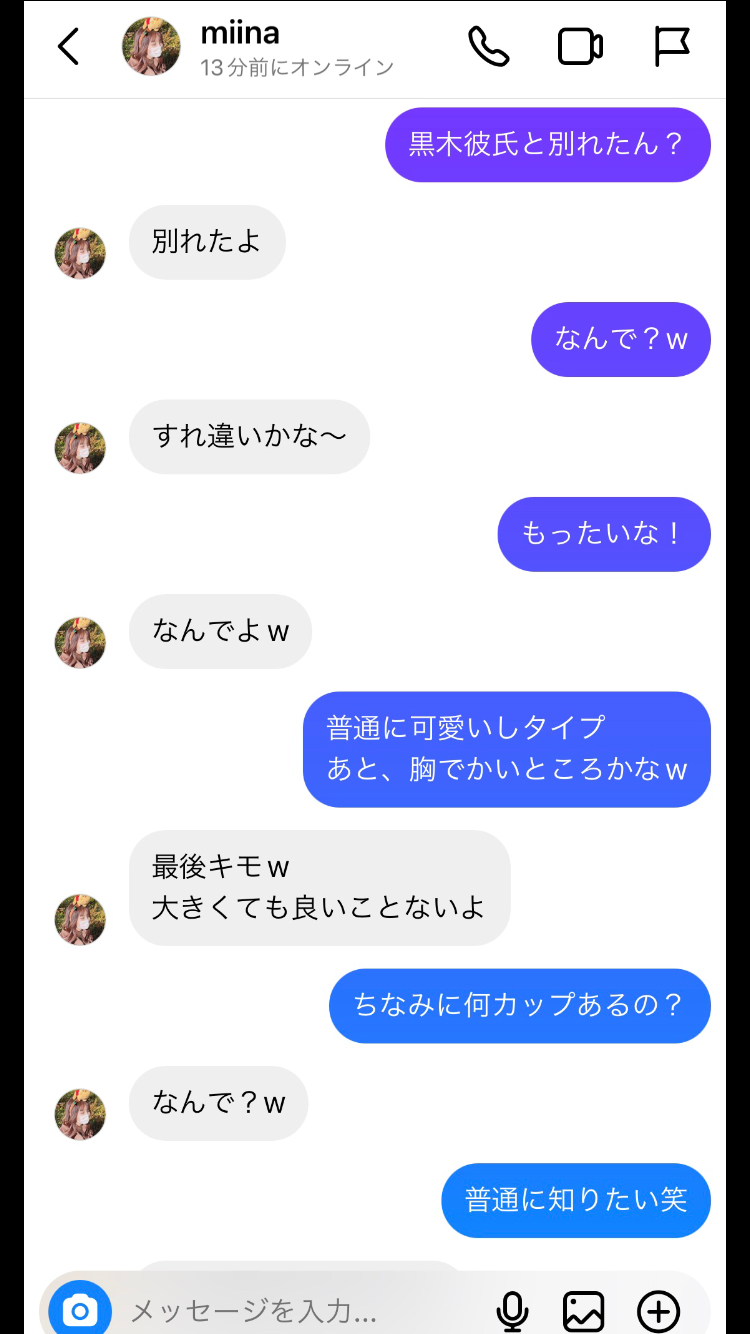
Task: Tap the microphone to record a voice message
Action: 513,1308
